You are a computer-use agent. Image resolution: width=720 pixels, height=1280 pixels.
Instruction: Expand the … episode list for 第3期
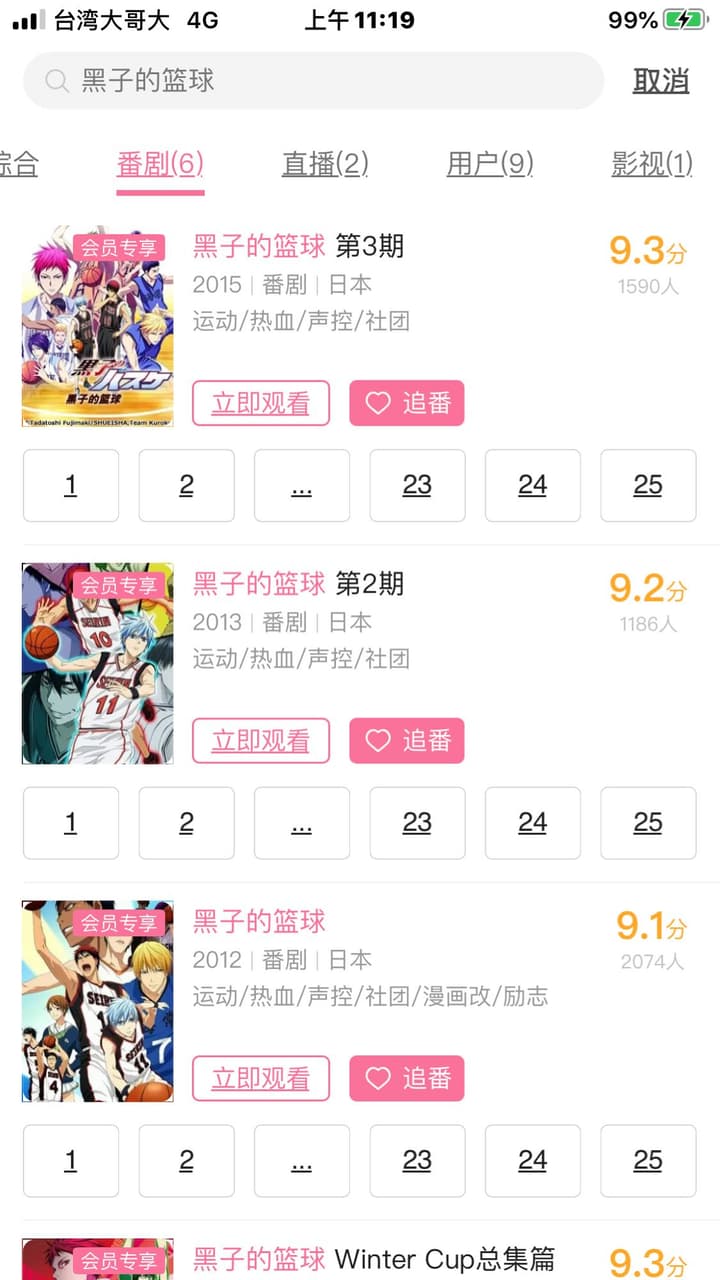click(302, 485)
